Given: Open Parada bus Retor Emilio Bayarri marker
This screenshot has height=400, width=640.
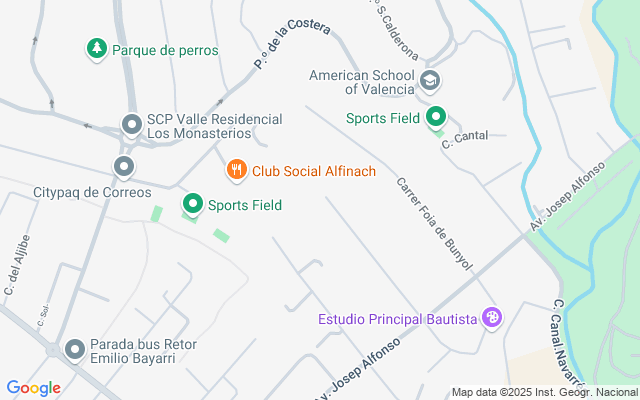Looking at the screenshot, I should (x=75, y=349).
